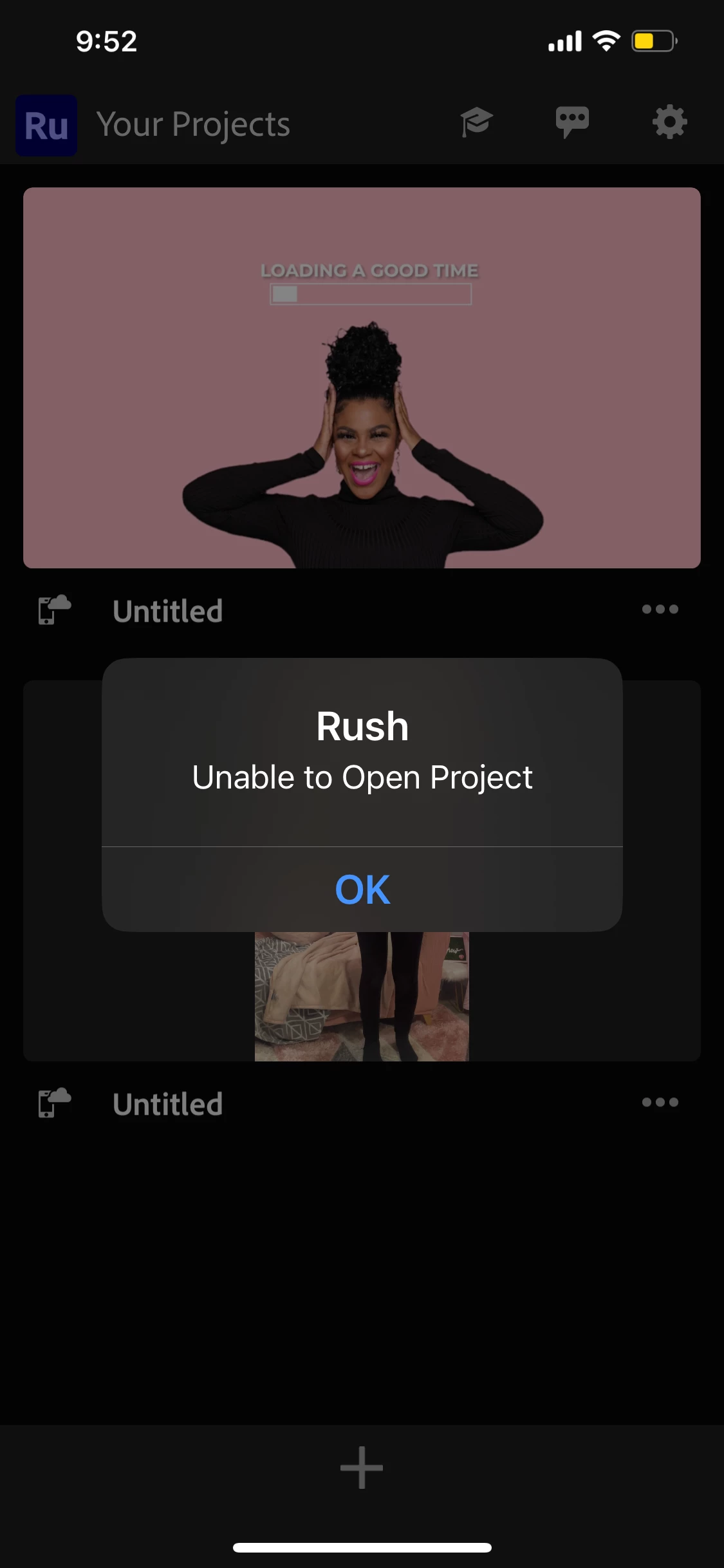The height and width of the screenshot is (1568, 724).
Task: Dismiss the error dialog with OK
Action: pyautogui.click(x=362, y=890)
